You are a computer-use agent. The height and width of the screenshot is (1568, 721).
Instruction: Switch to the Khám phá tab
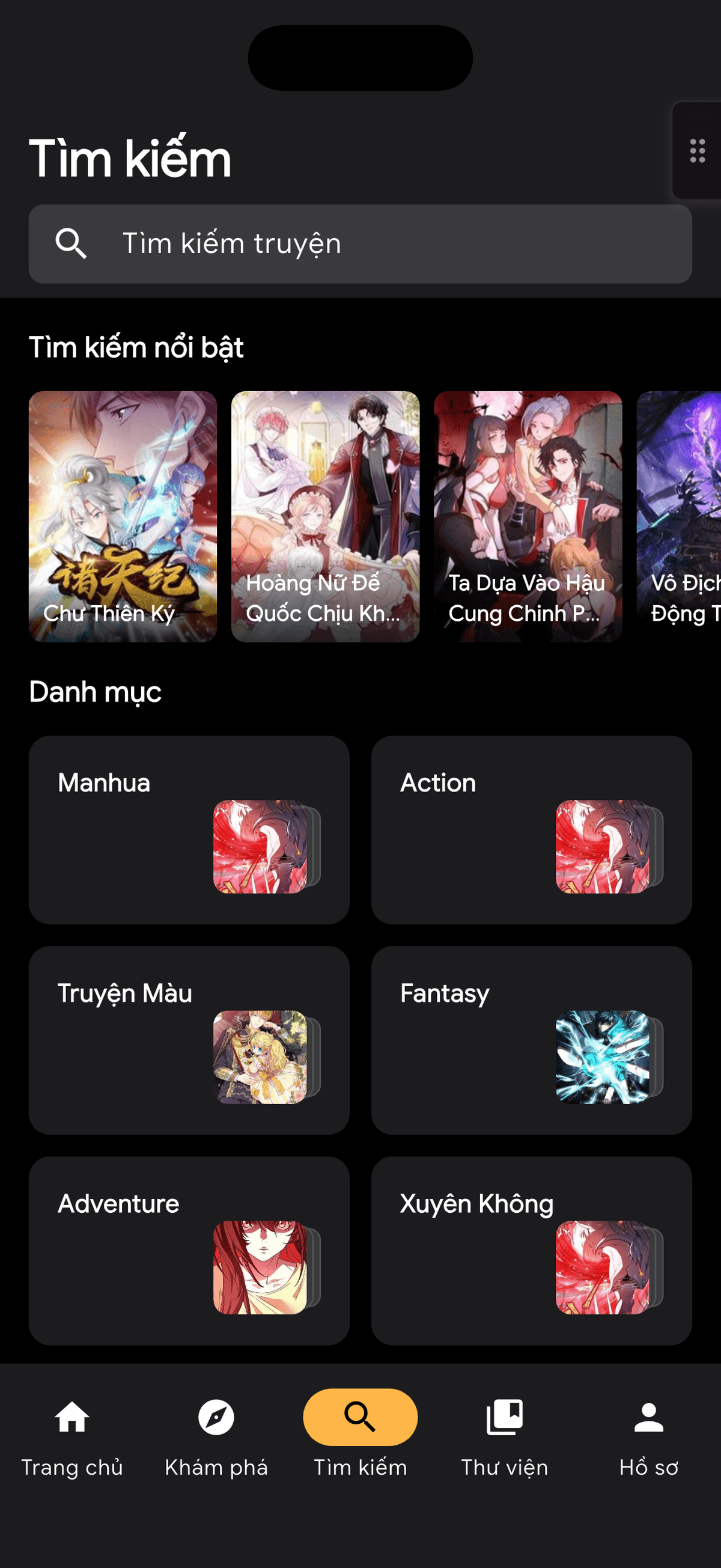216,1438
